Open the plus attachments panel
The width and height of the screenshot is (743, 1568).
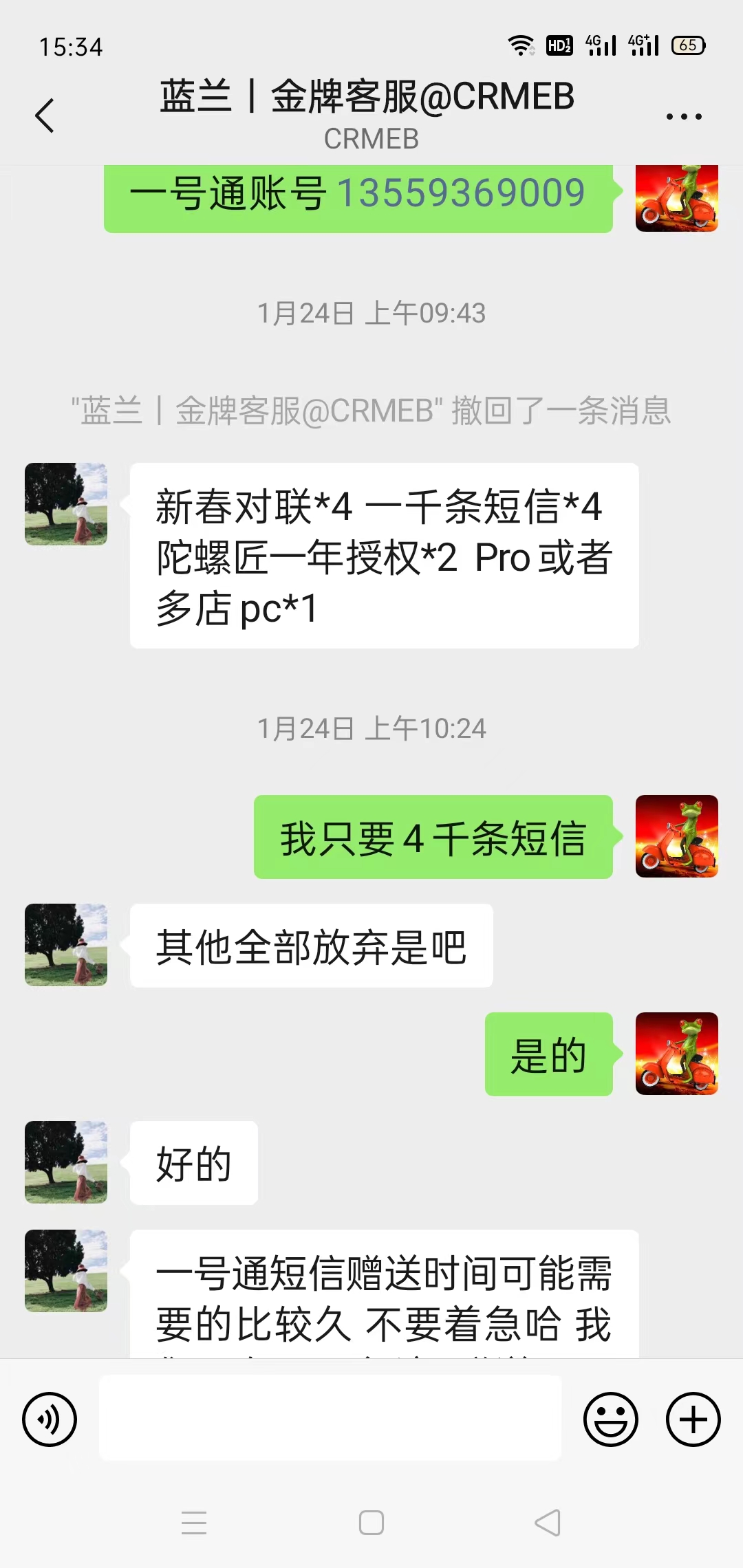coord(693,1419)
